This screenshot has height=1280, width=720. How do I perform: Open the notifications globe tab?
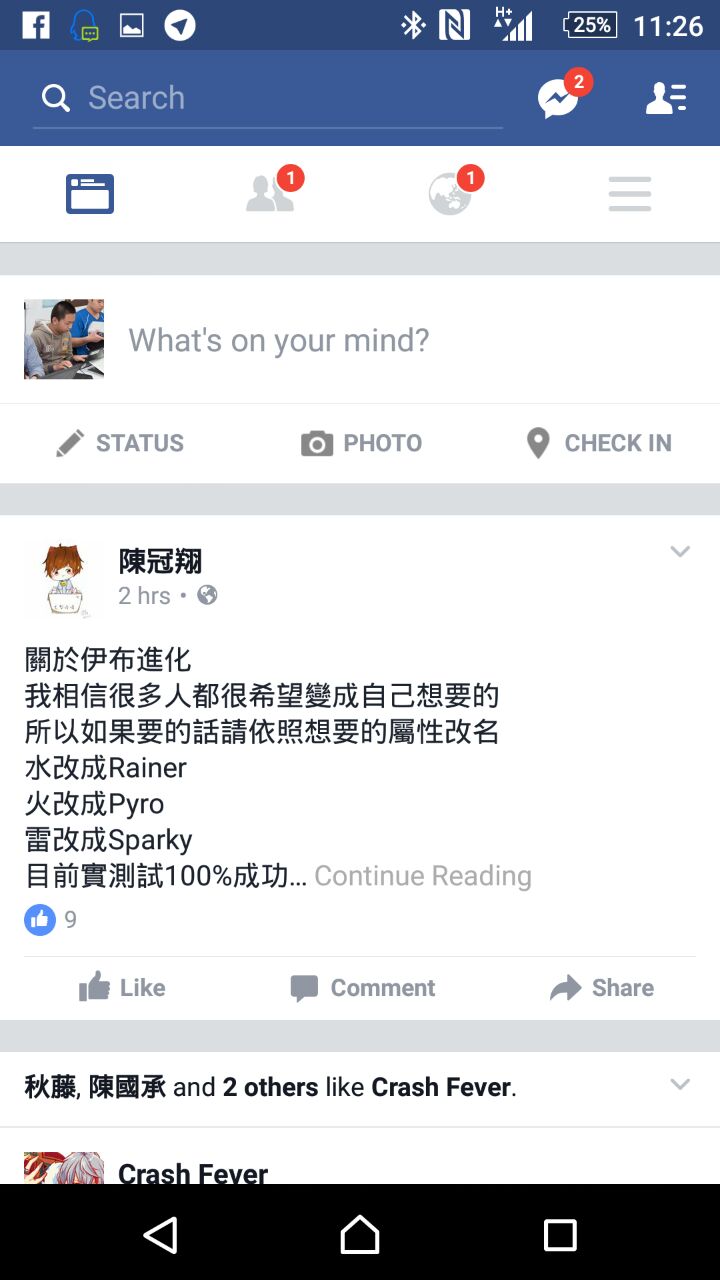pos(450,194)
